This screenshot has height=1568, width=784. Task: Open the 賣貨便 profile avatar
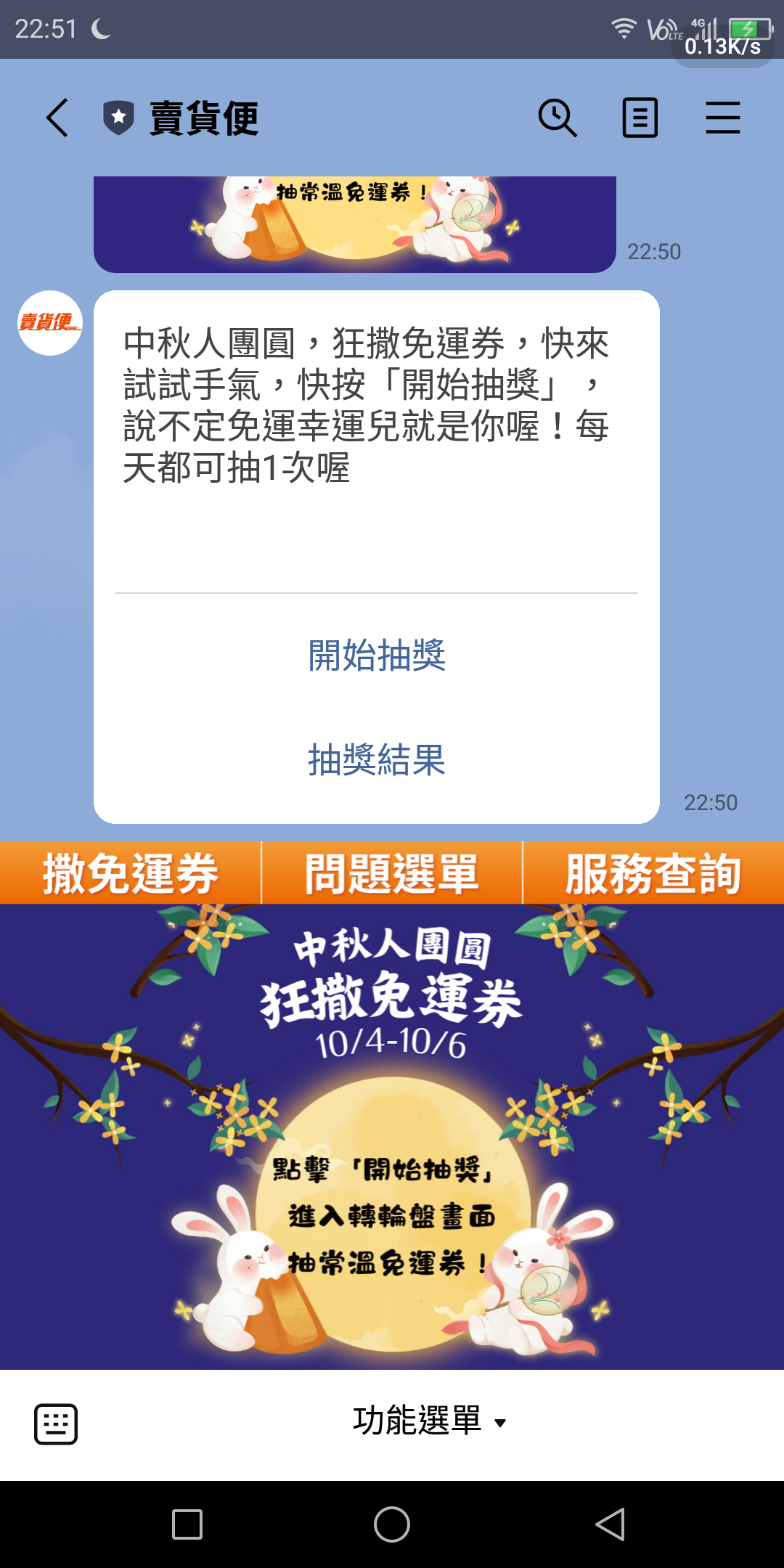[x=50, y=323]
